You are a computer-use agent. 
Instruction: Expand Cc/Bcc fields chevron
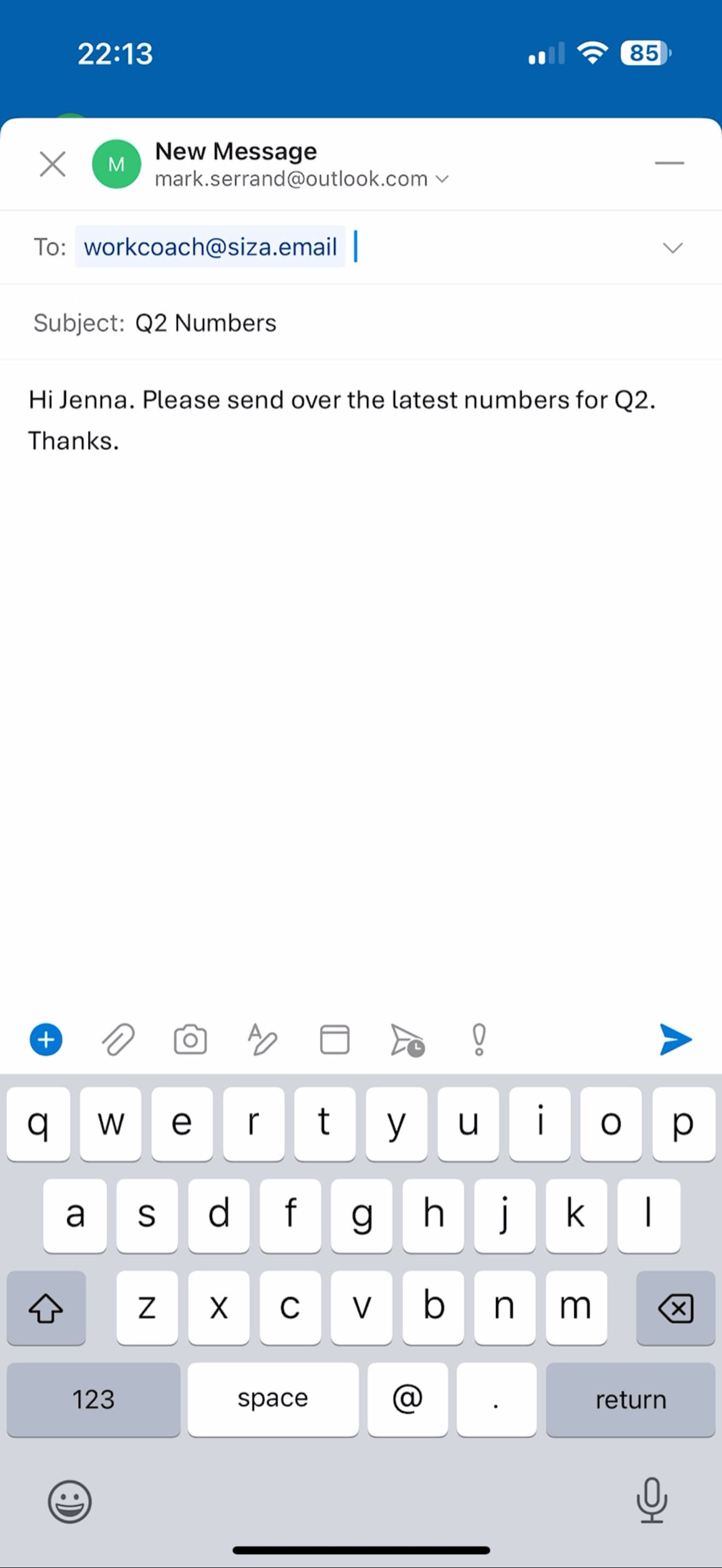tap(672, 248)
